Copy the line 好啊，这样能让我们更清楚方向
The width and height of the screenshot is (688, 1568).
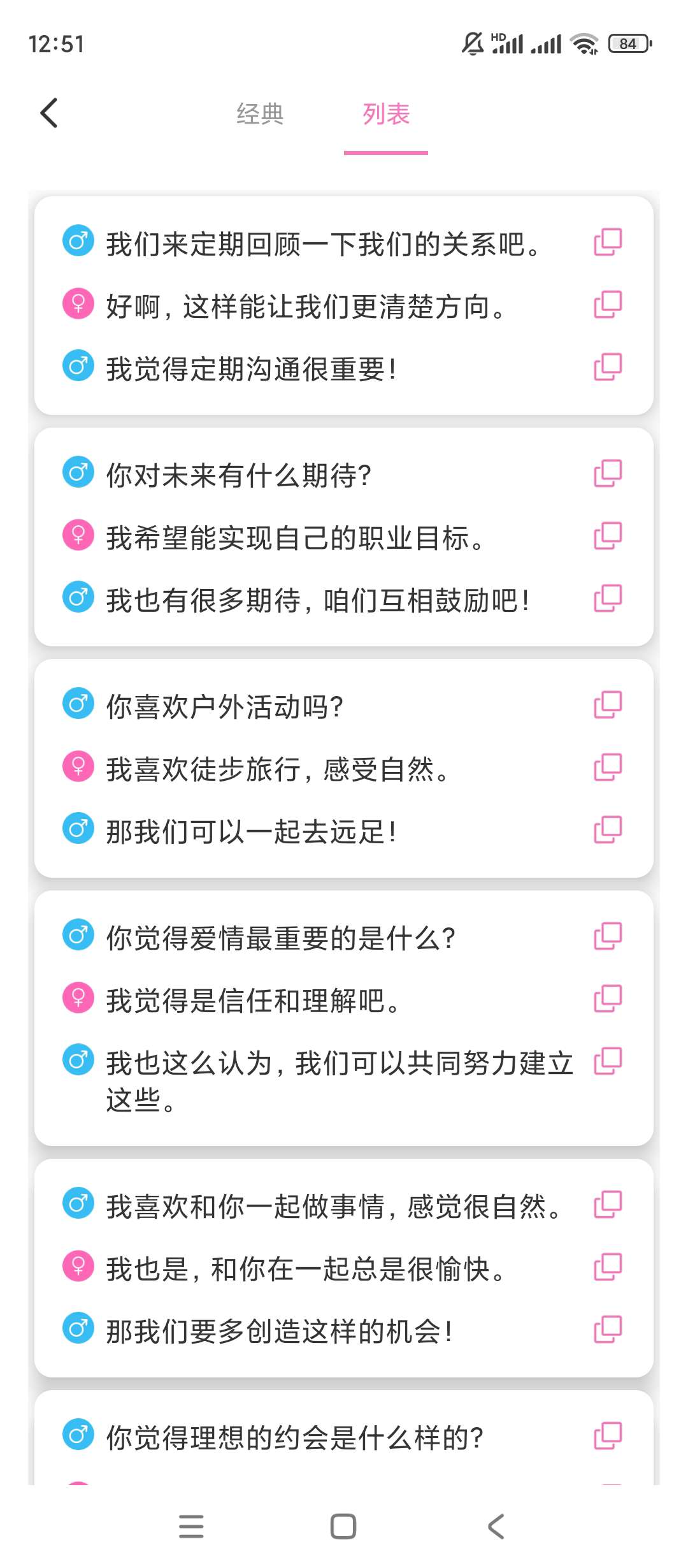pos(608,305)
